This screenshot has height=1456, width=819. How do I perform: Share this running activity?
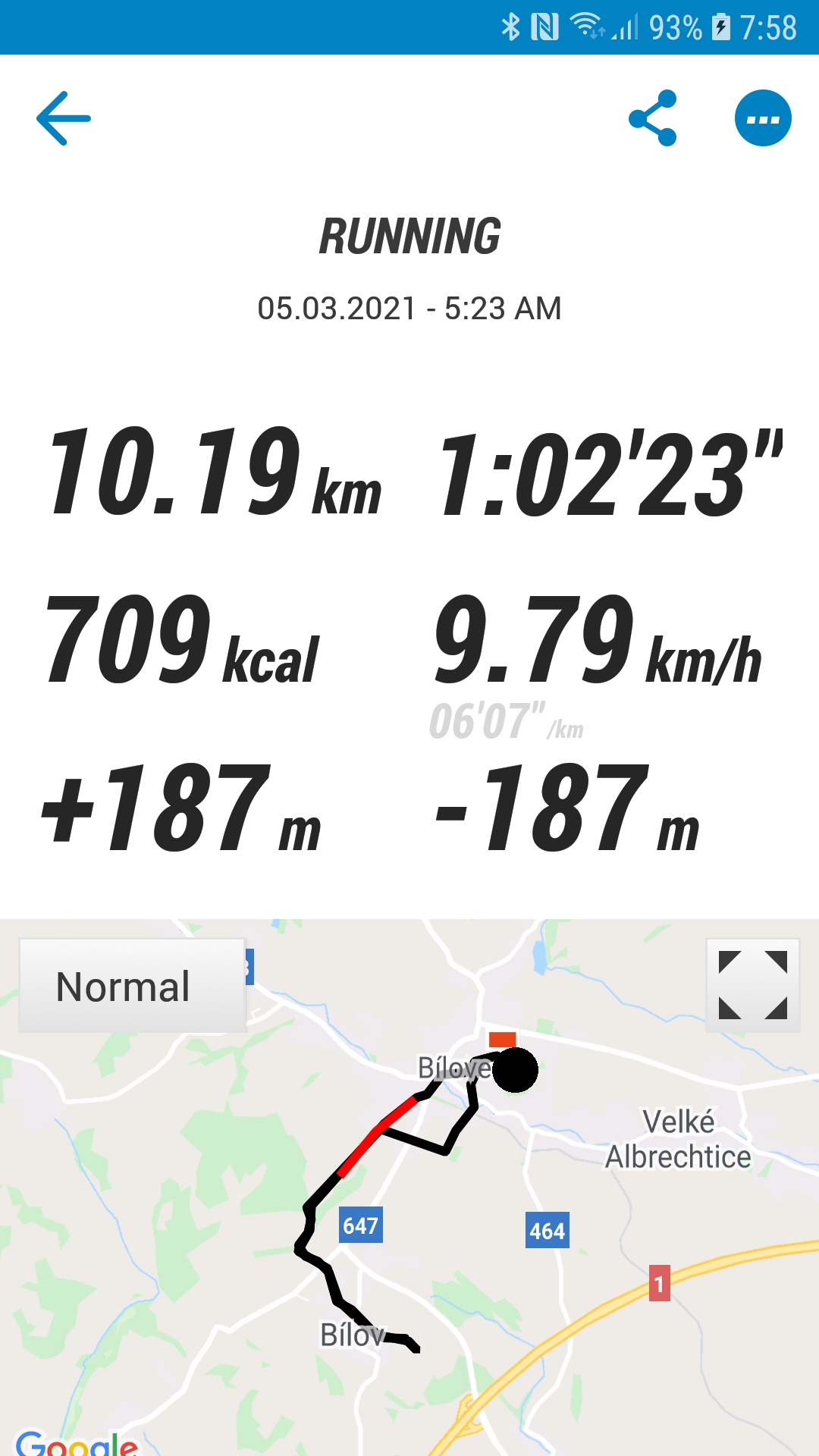(x=653, y=118)
